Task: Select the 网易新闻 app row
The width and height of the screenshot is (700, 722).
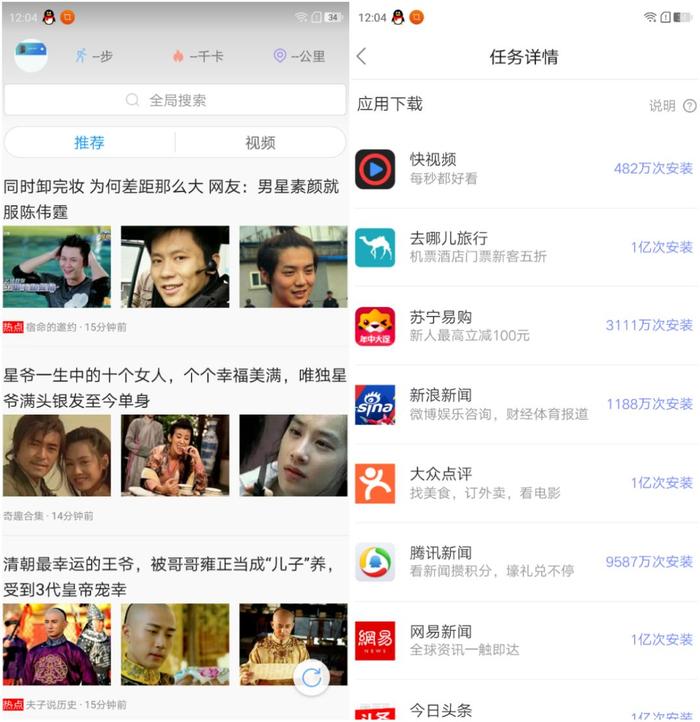Action: click(x=525, y=640)
